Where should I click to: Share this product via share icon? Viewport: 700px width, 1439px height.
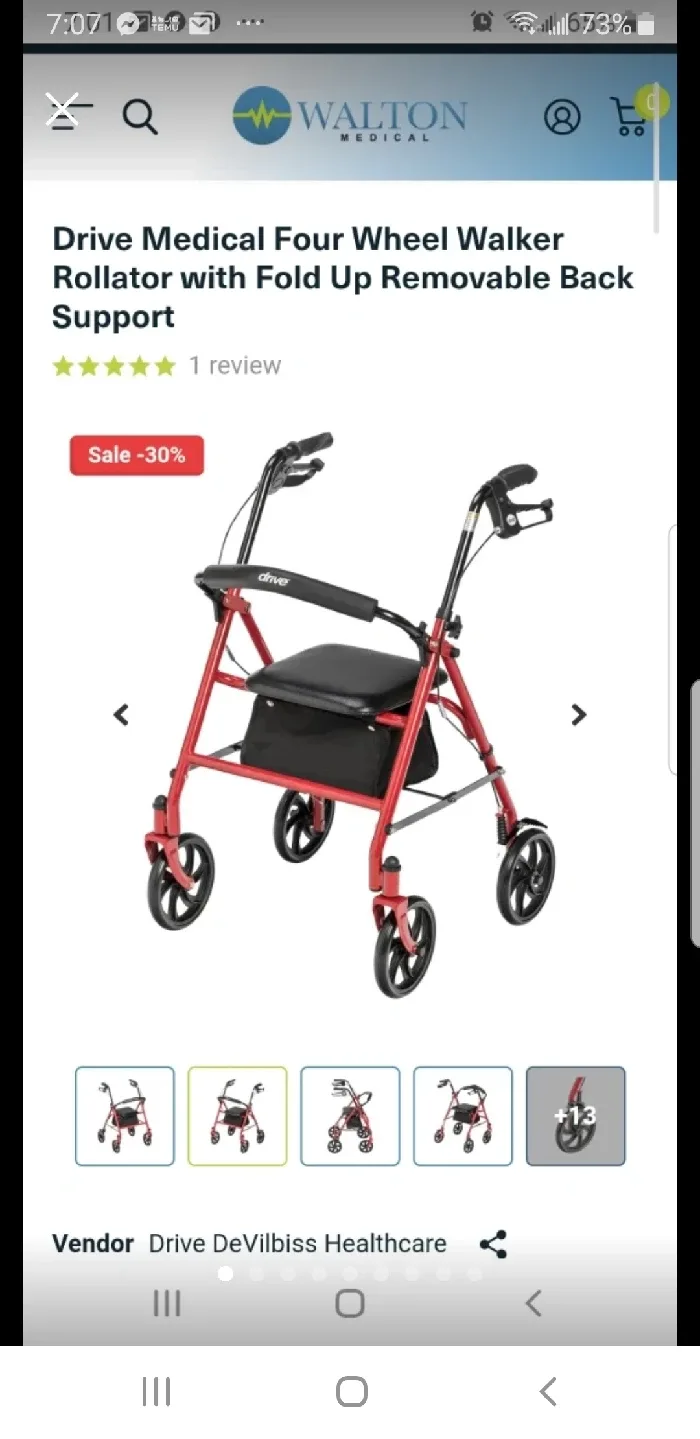pyautogui.click(x=493, y=1244)
